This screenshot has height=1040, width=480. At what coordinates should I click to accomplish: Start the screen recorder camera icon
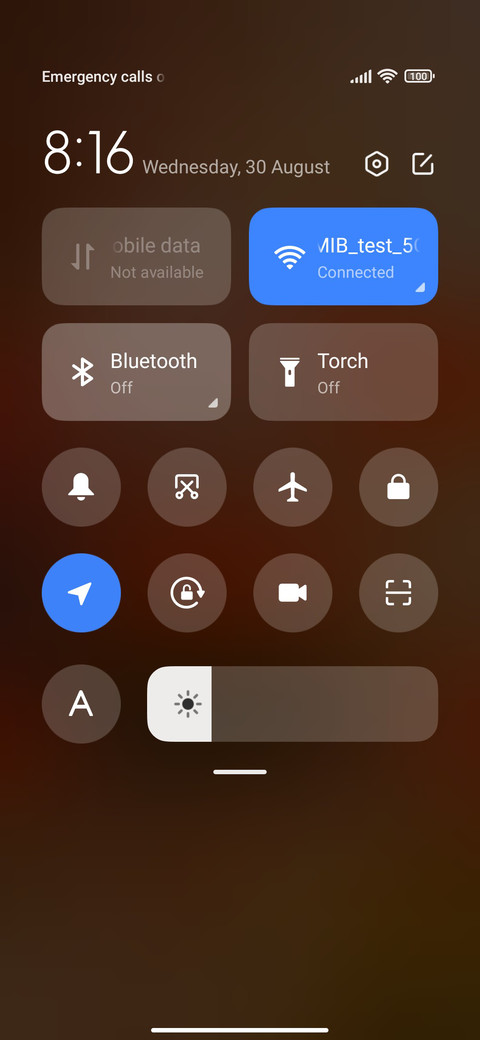[293, 593]
